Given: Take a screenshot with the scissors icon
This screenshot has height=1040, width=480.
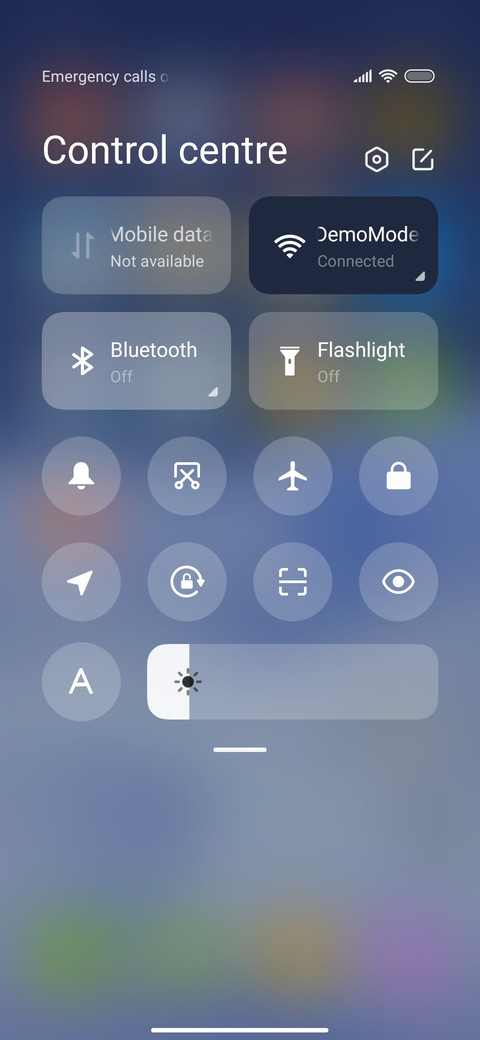Looking at the screenshot, I should pyautogui.click(x=187, y=476).
